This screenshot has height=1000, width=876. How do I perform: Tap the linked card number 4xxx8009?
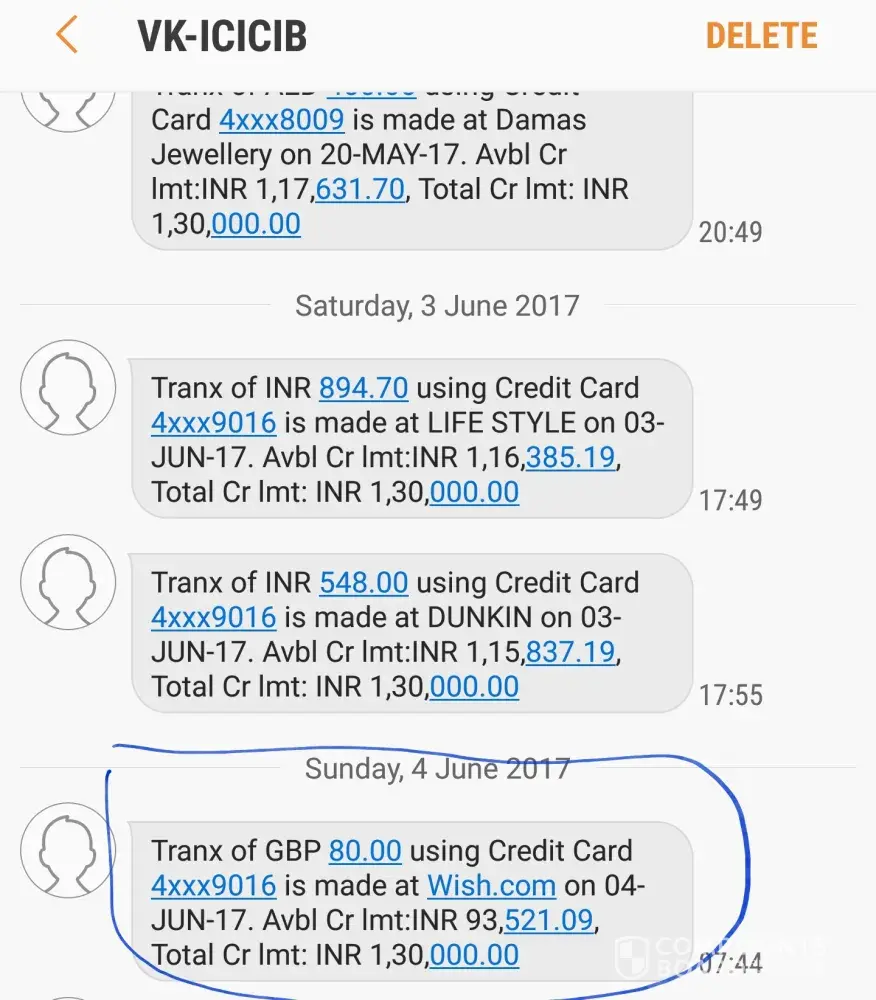[x=282, y=120]
